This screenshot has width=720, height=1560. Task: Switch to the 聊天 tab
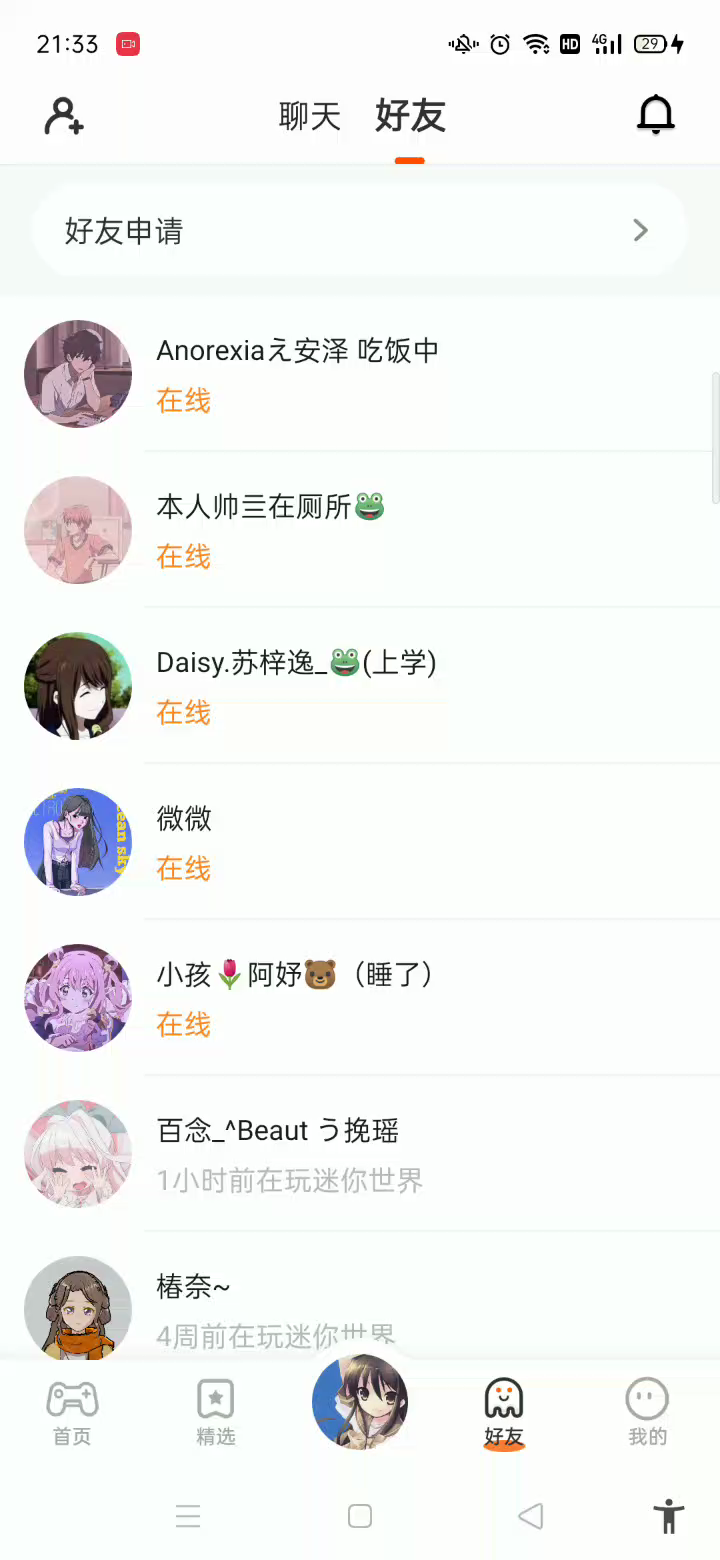pos(310,117)
